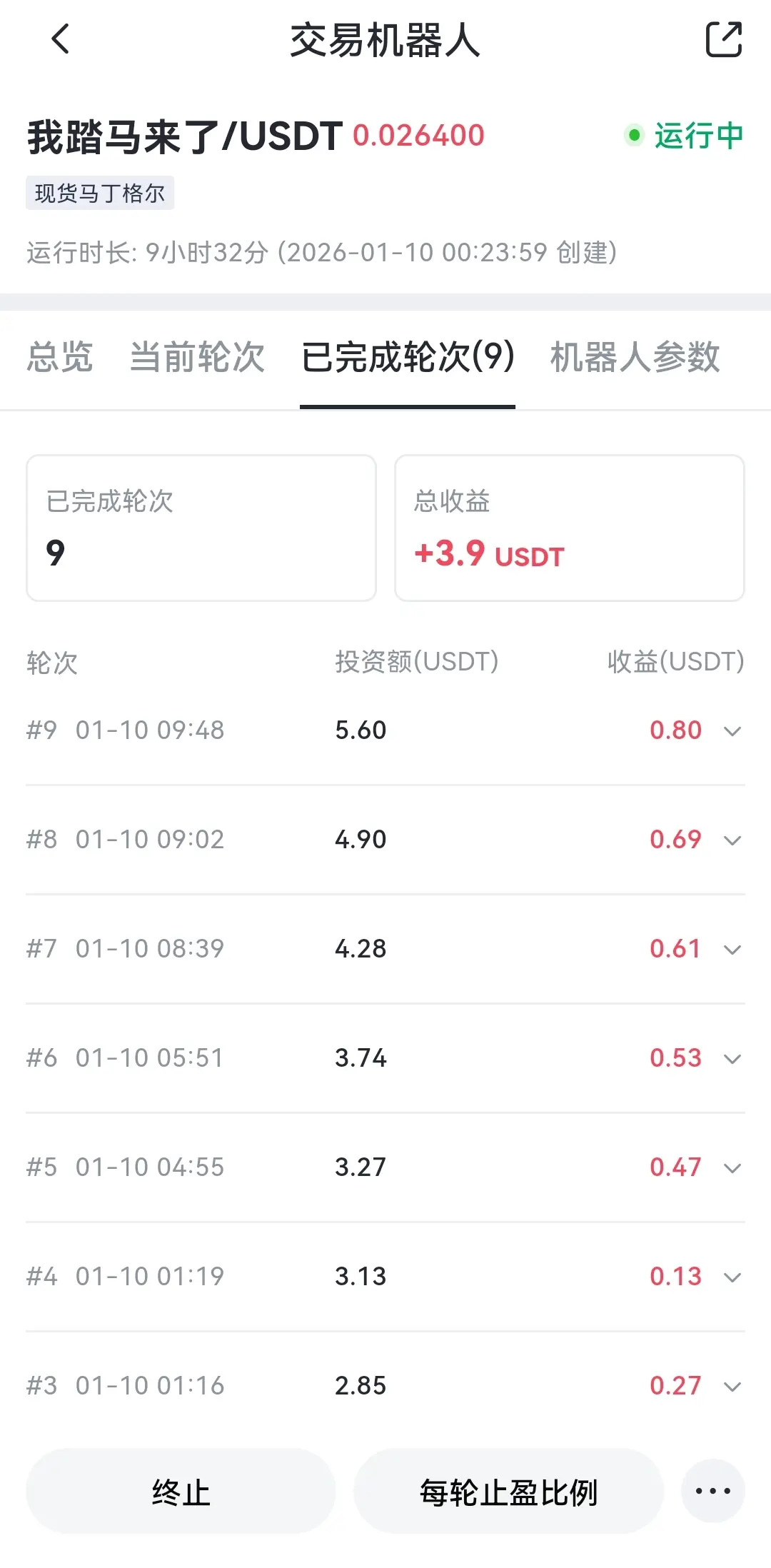
Task: Expand round #3 with 0.27 profit
Action: pyautogui.click(x=732, y=1387)
